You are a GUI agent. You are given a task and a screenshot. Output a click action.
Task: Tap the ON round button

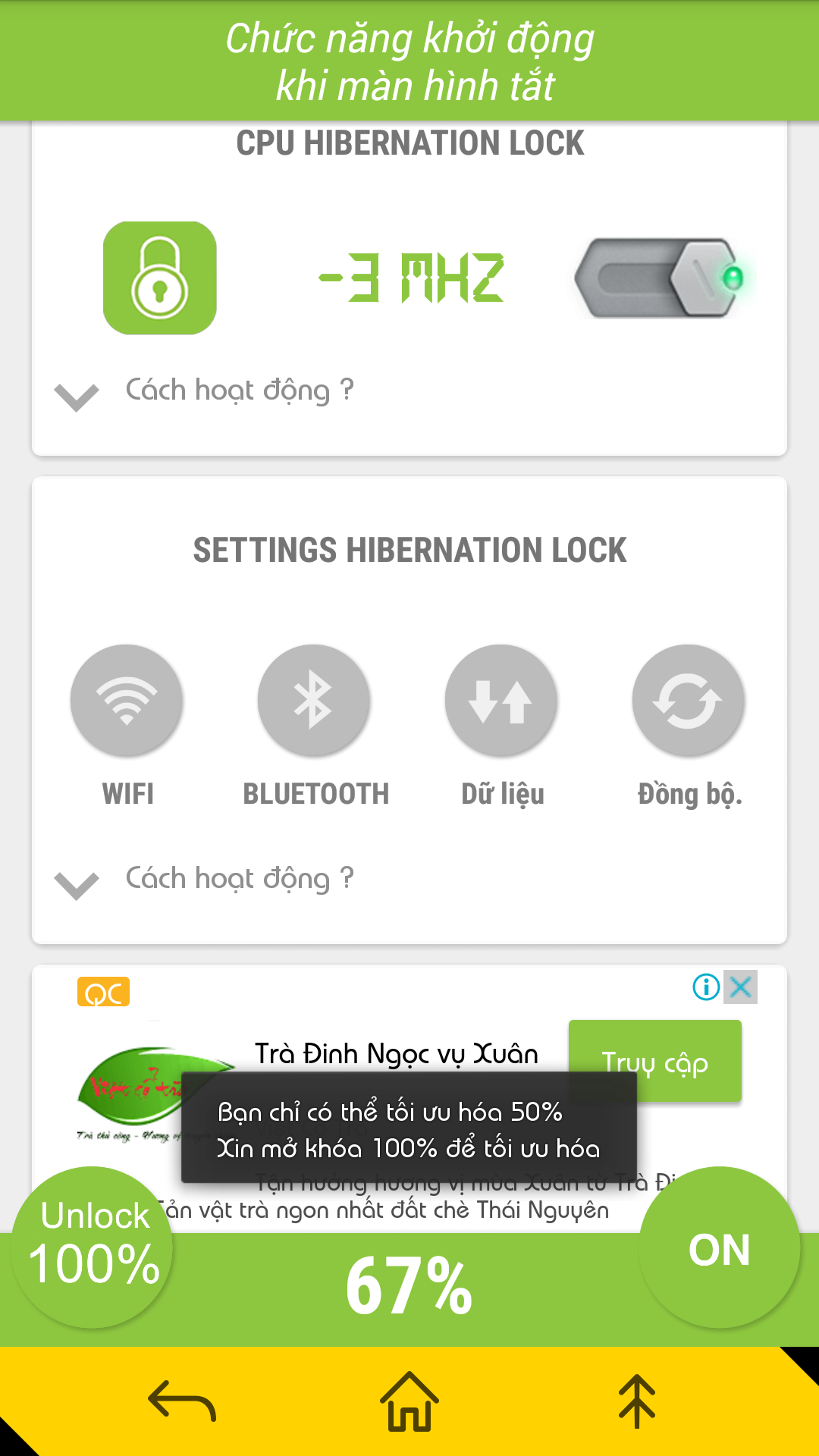point(719,1248)
